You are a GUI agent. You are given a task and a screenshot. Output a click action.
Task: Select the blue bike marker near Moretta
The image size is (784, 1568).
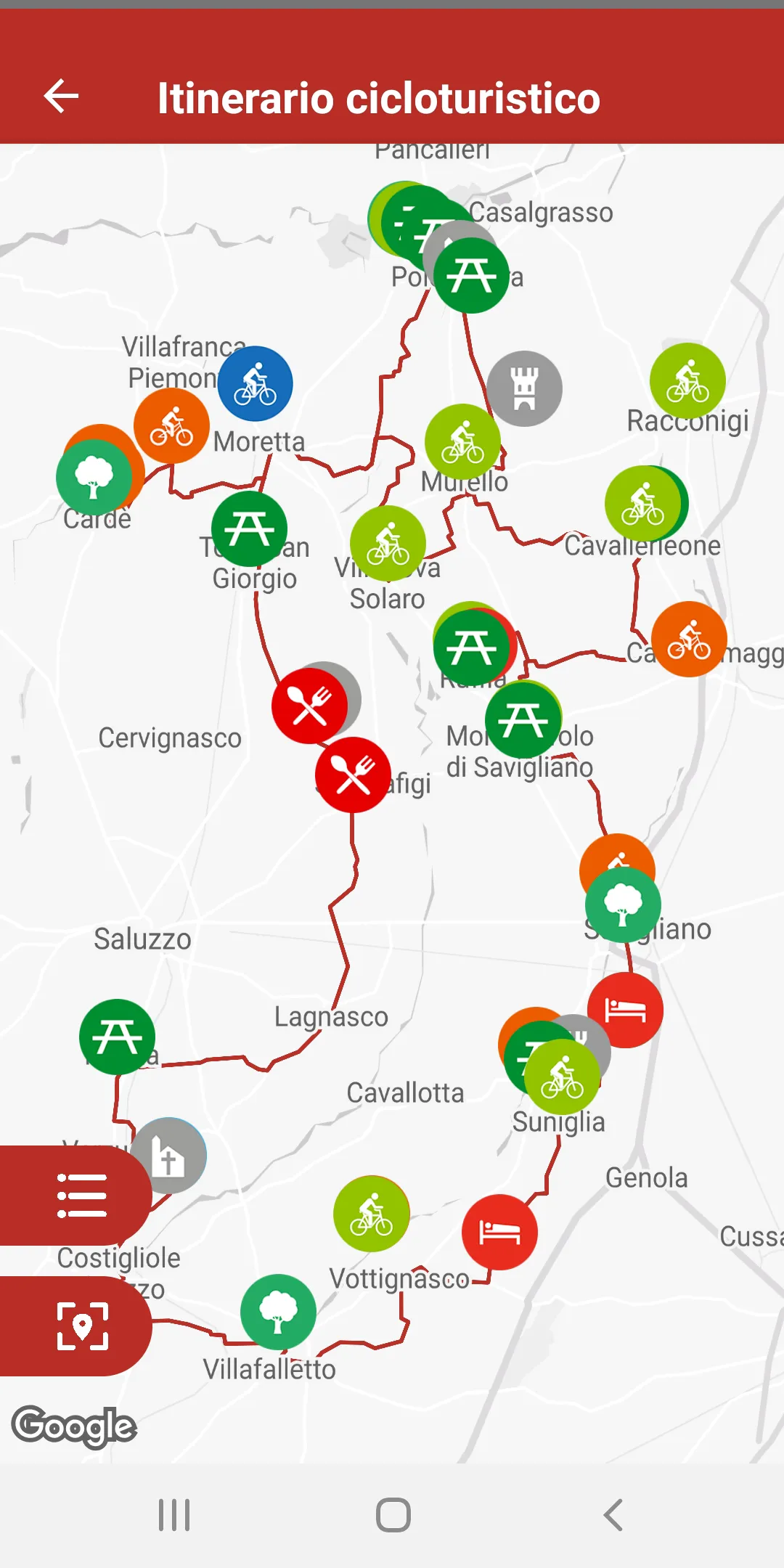point(255,383)
